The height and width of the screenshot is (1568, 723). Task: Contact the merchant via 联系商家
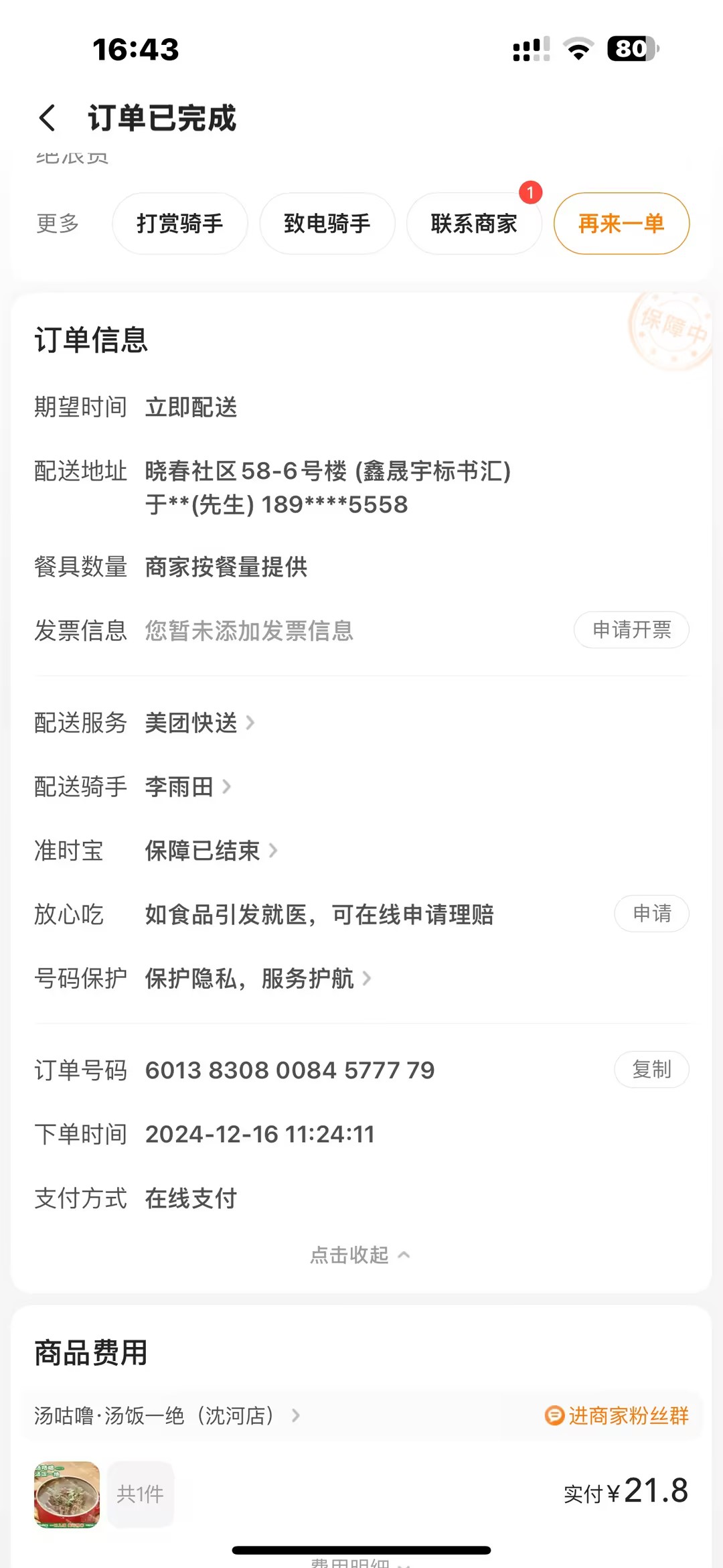[x=474, y=224]
